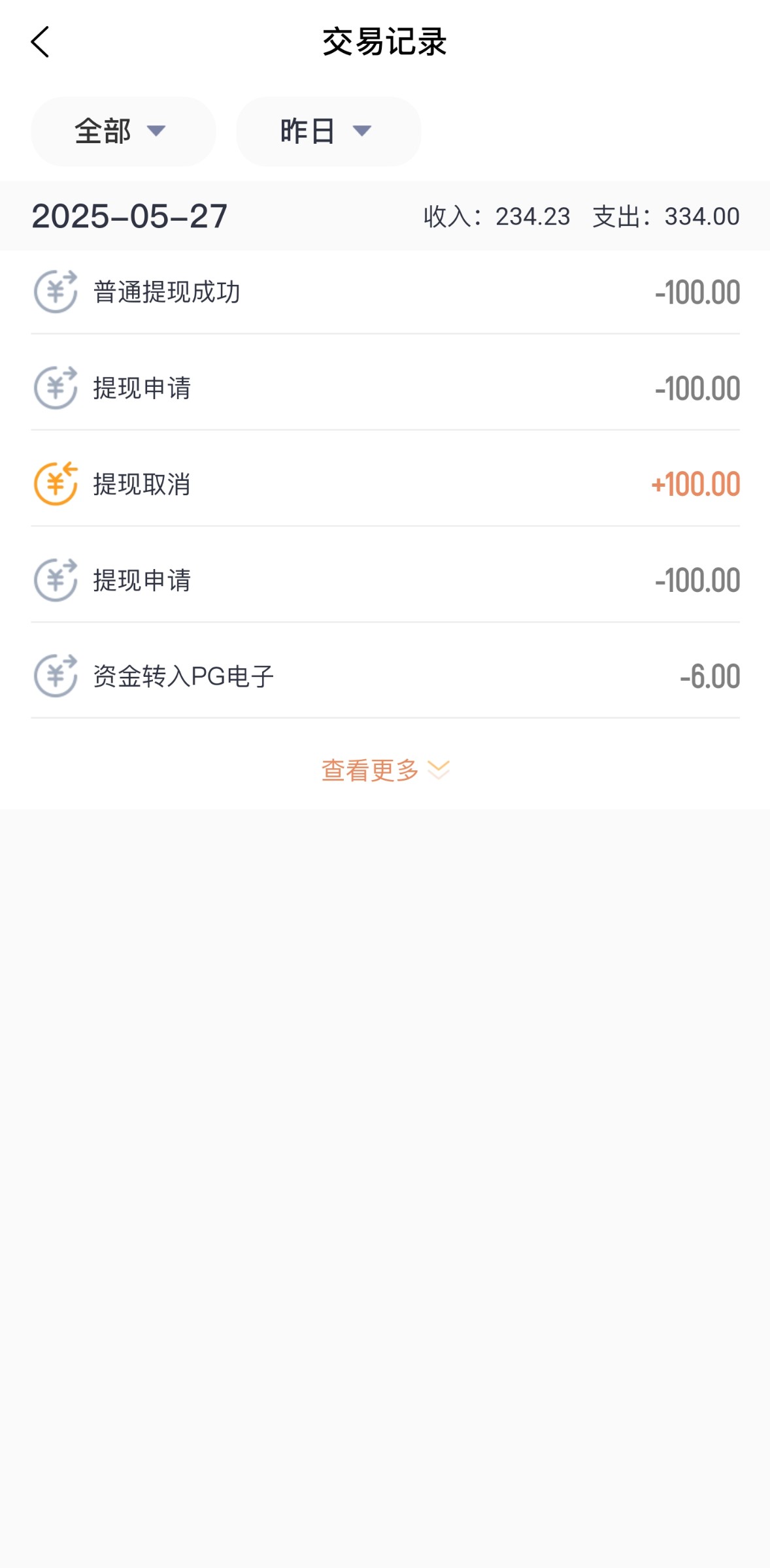Expand 查看更多 to load more records
Image resolution: width=770 pixels, height=1568 pixels.
pos(385,770)
